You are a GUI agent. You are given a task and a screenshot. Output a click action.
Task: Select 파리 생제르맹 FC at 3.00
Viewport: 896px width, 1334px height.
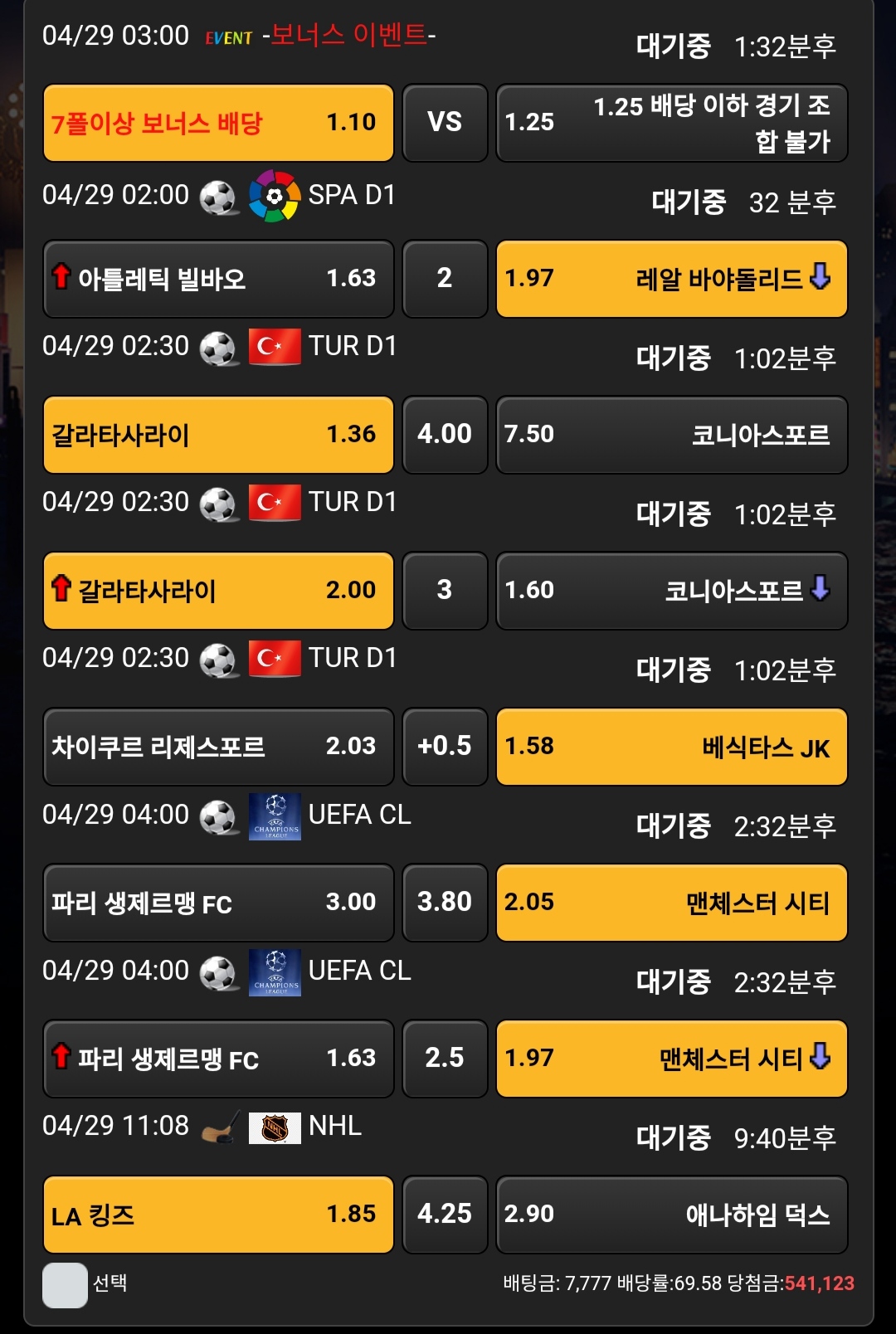point(218,903)
